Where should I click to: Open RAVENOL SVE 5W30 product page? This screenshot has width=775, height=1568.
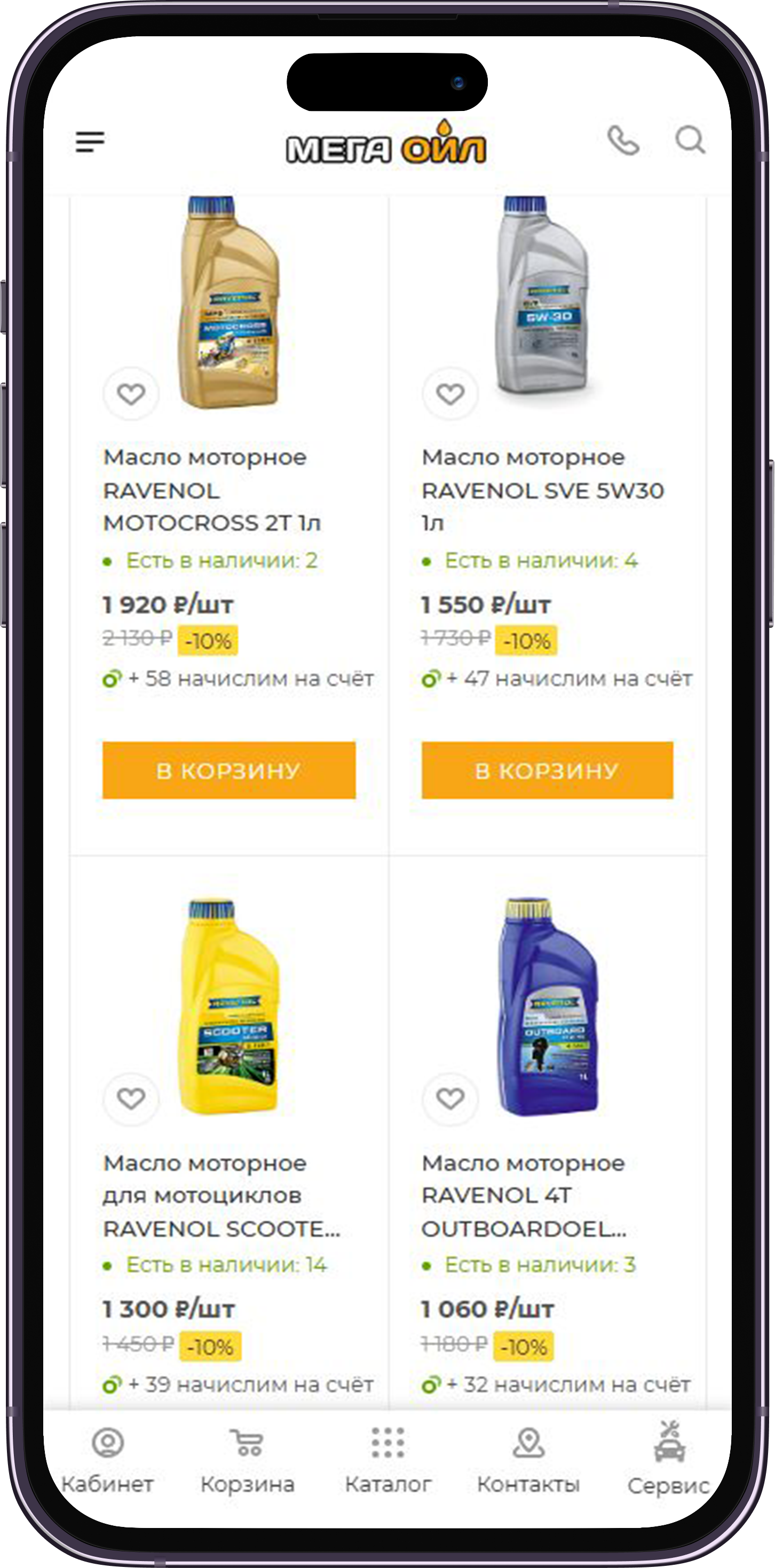[x=542, y=490]
